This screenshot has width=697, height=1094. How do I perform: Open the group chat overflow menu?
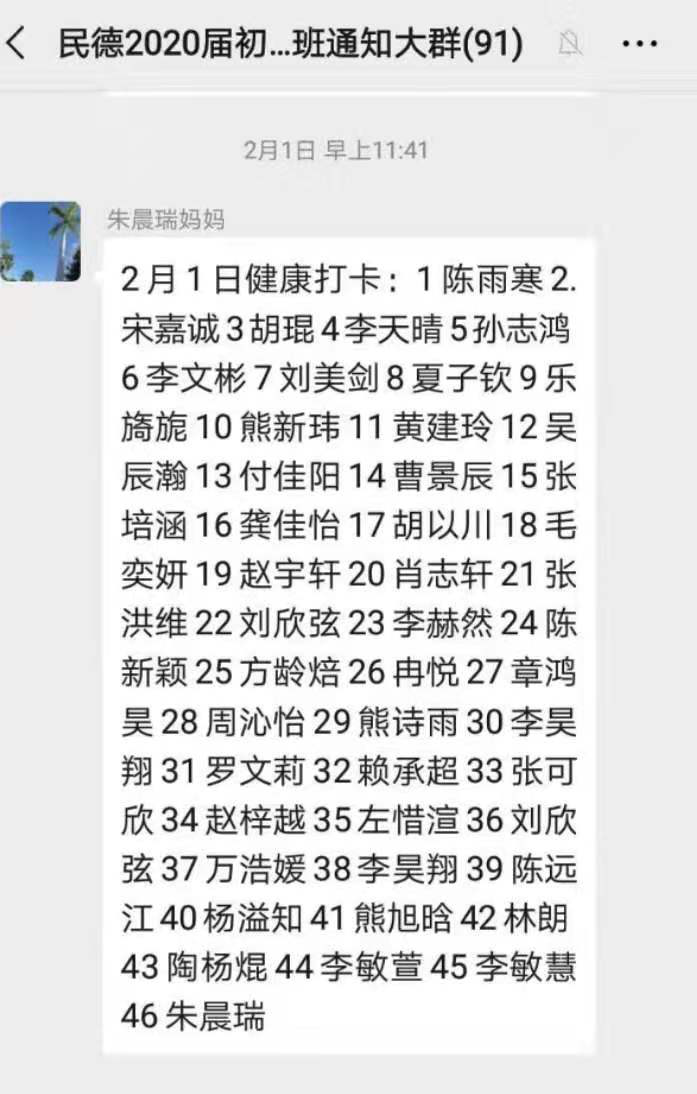[639, 44]
